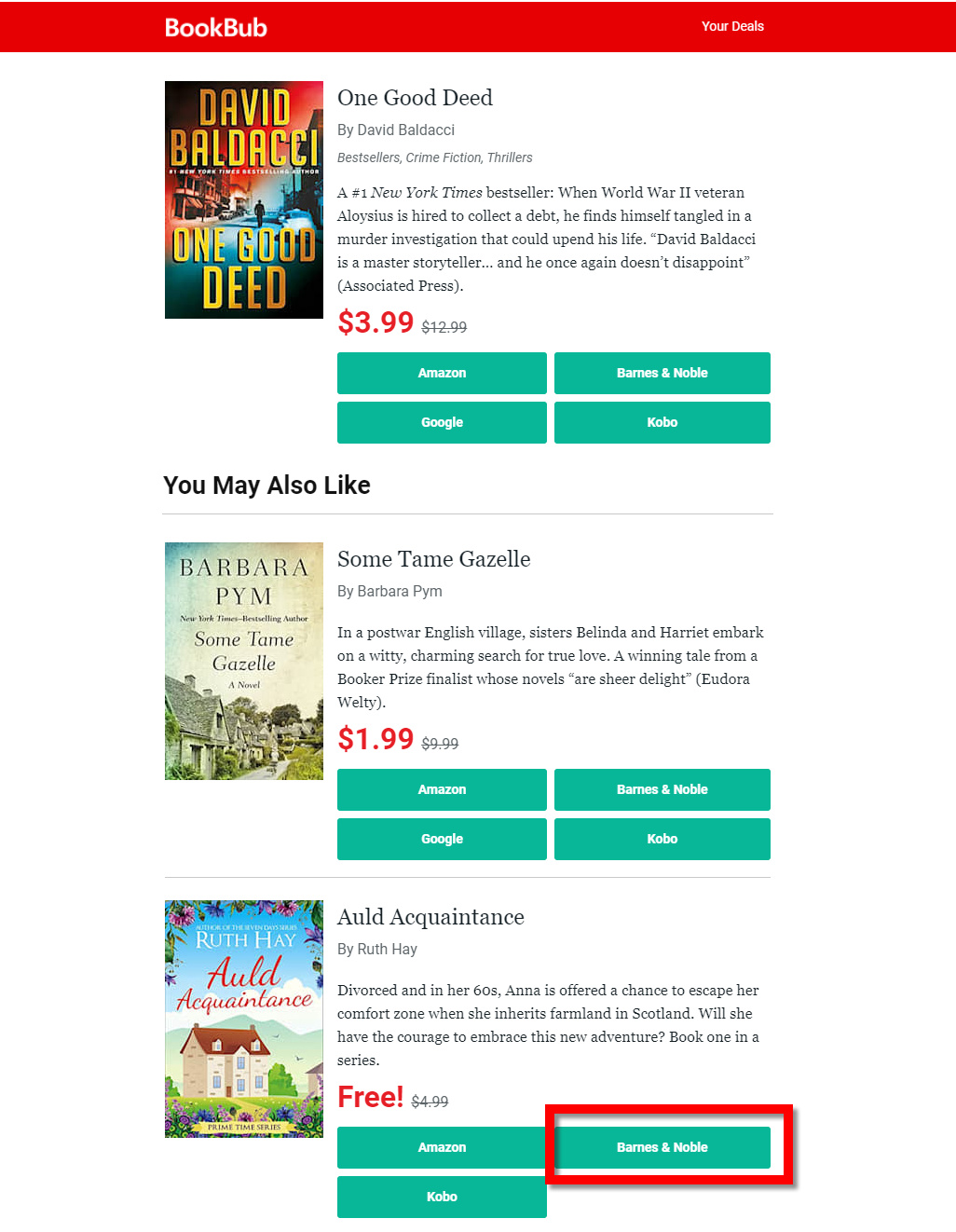Open the Some Tame Gazelle book cover
This screenshot has width=956, height=1232.
coord(244,661)
